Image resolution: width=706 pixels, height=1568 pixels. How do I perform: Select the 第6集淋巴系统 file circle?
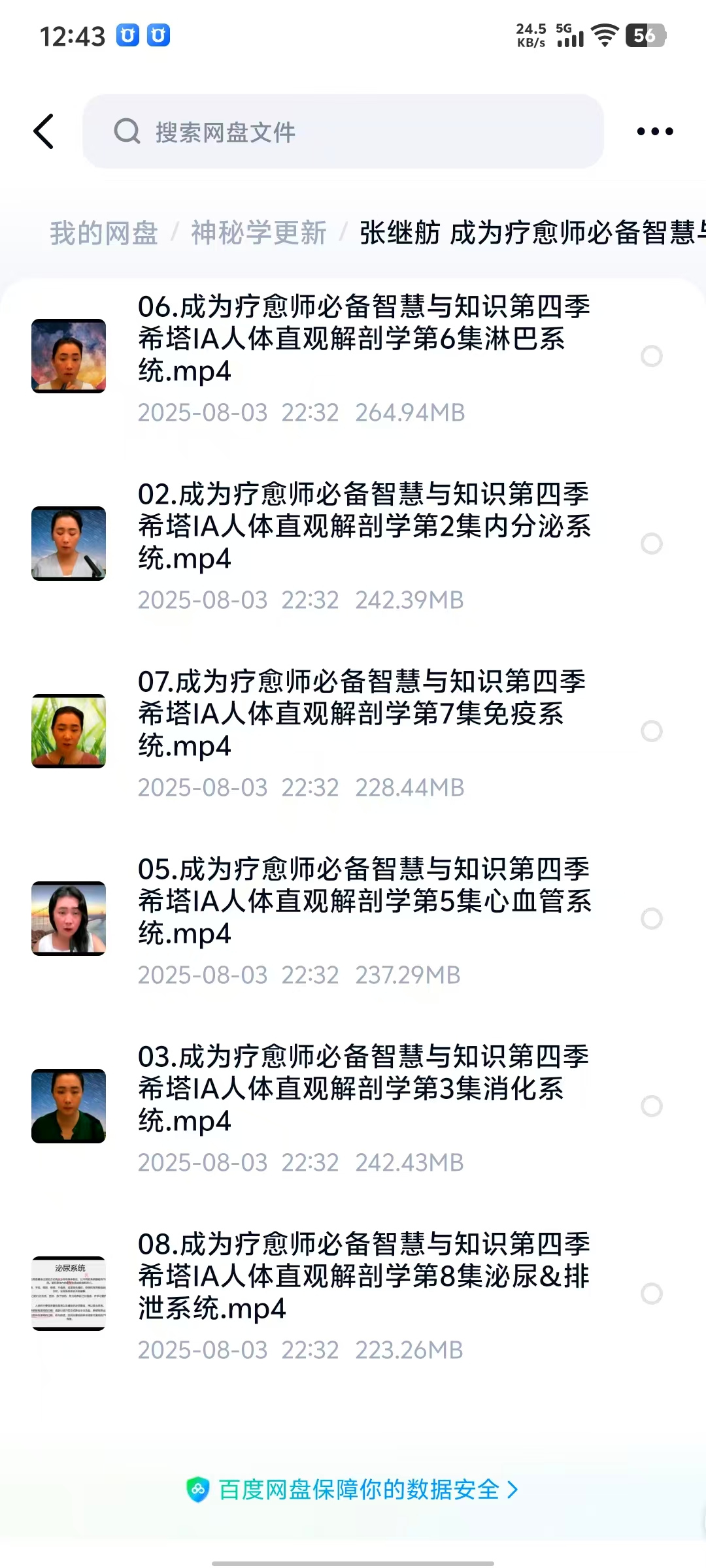pyautogui.click(x=651, y=356)
